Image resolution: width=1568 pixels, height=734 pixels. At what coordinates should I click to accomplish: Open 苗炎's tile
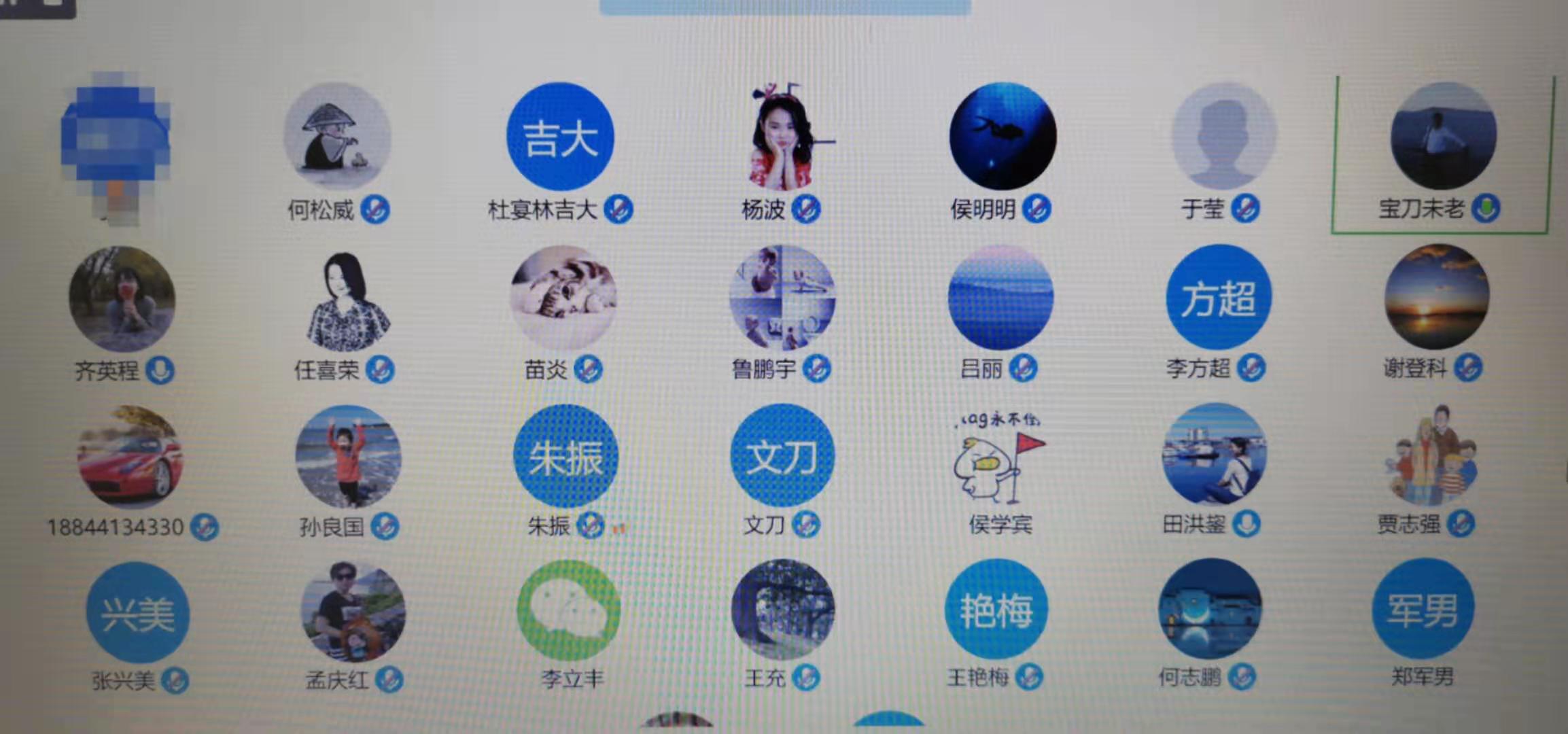563,298
